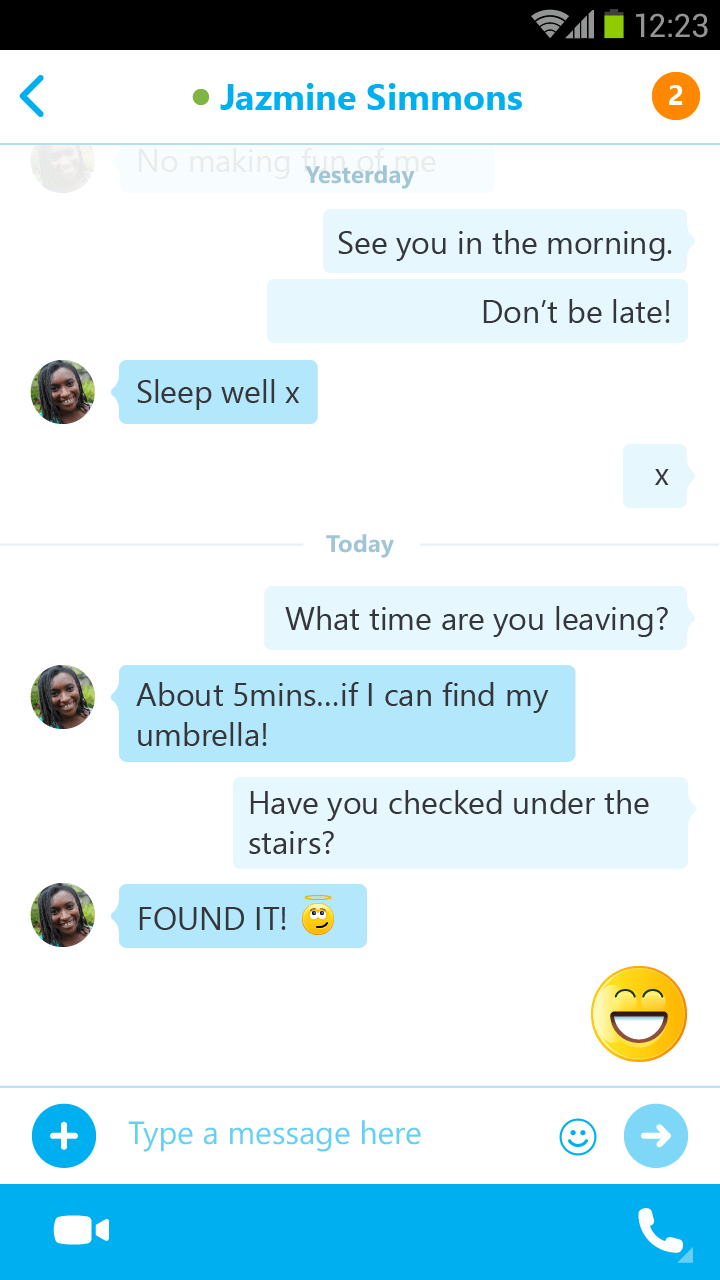
Task: Tap Jazmine's avatar beside 'Sleep well x'
Action: pyautogui.click(x=63, y=392)
